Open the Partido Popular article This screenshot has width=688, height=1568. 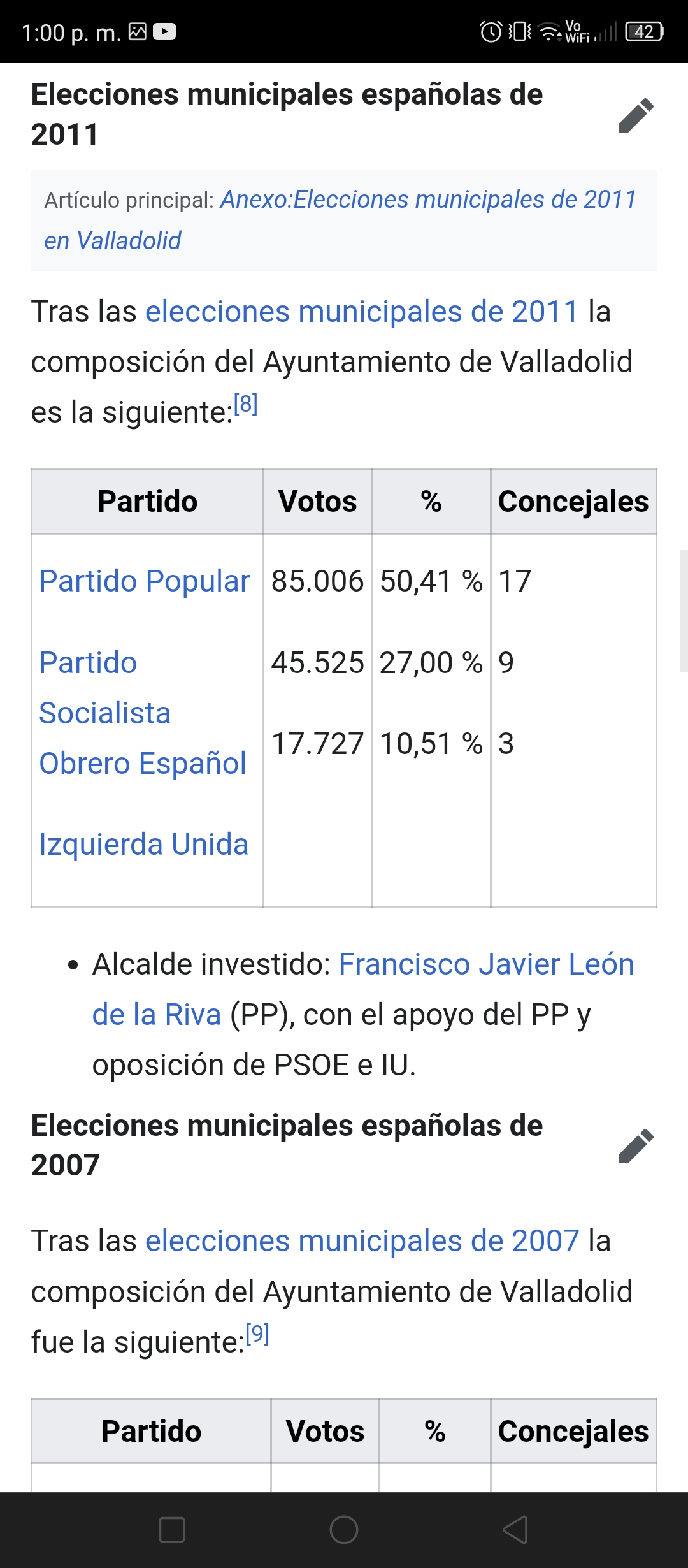[x=144, y=581]
